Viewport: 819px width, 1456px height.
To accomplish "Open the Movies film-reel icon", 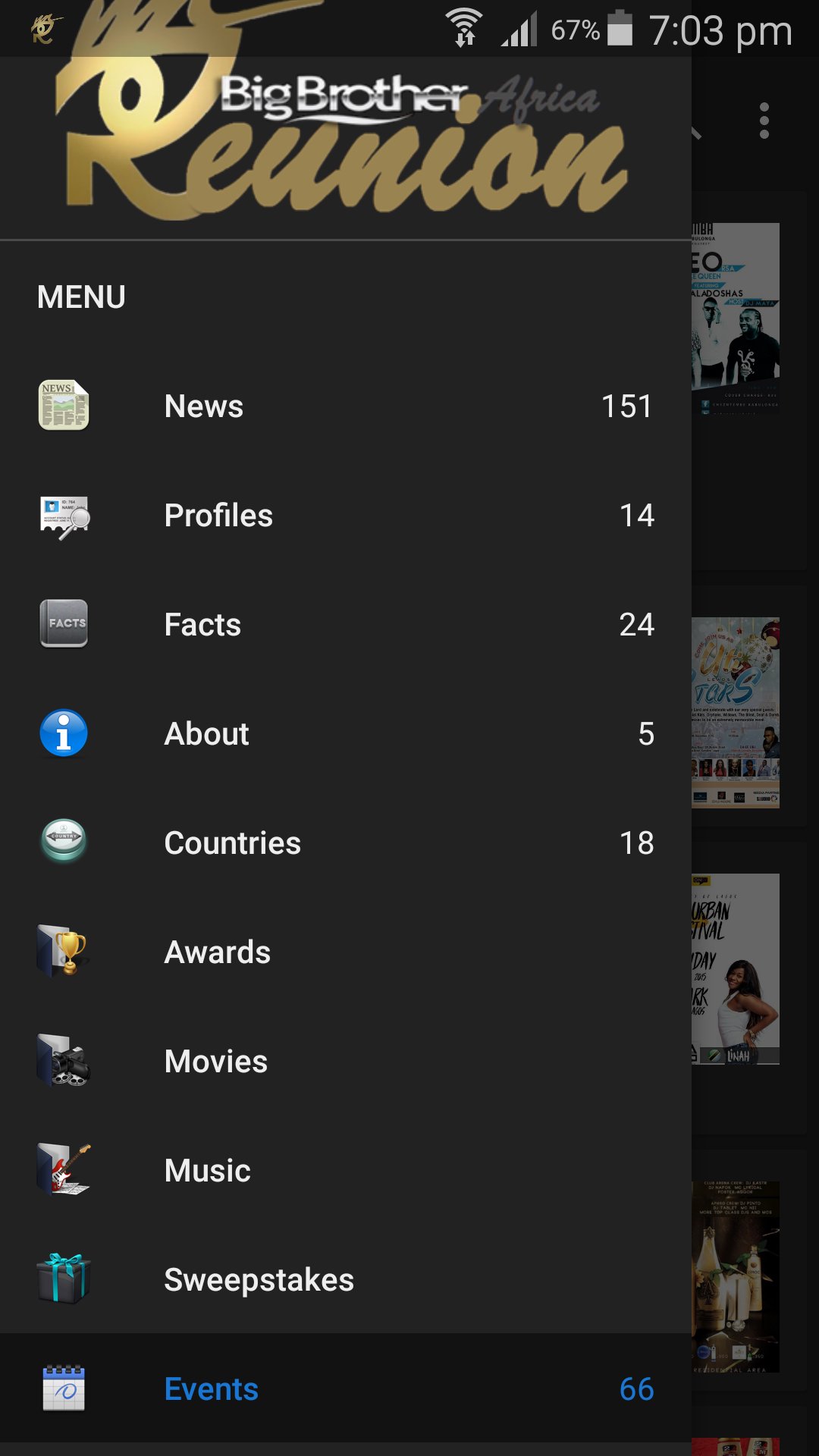I will 62,1061.
